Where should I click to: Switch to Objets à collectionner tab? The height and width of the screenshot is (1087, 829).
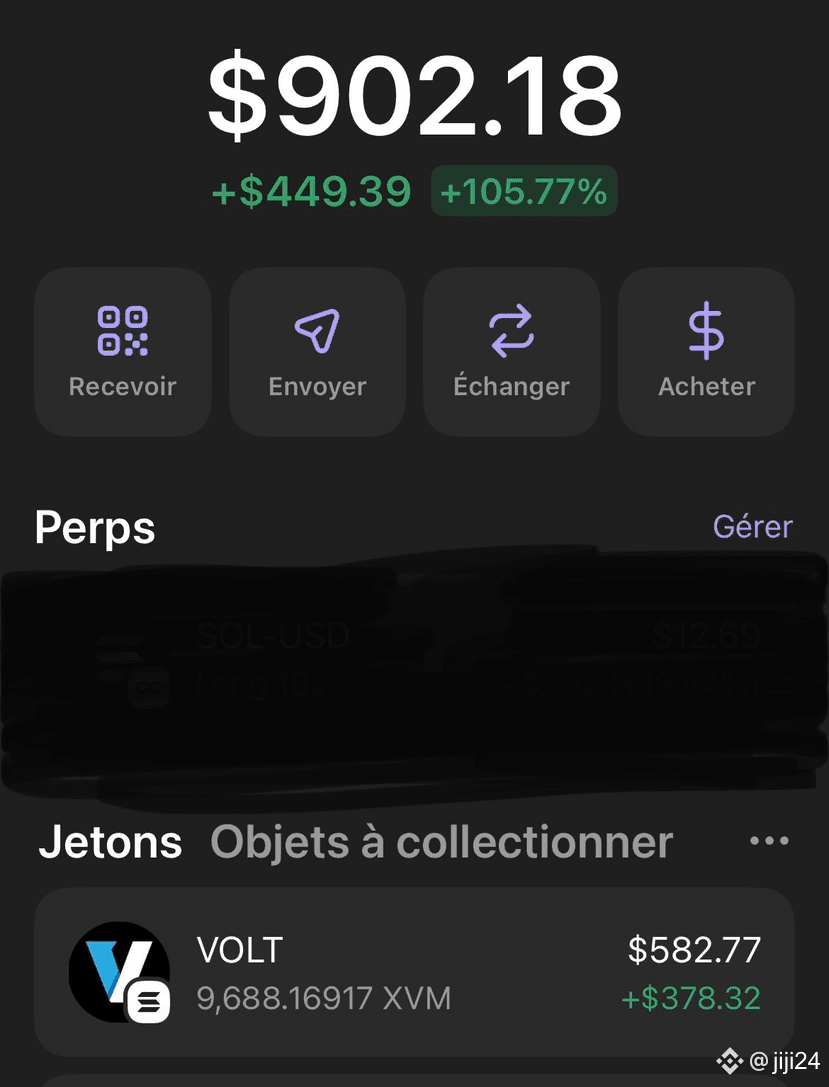[441, 842]
